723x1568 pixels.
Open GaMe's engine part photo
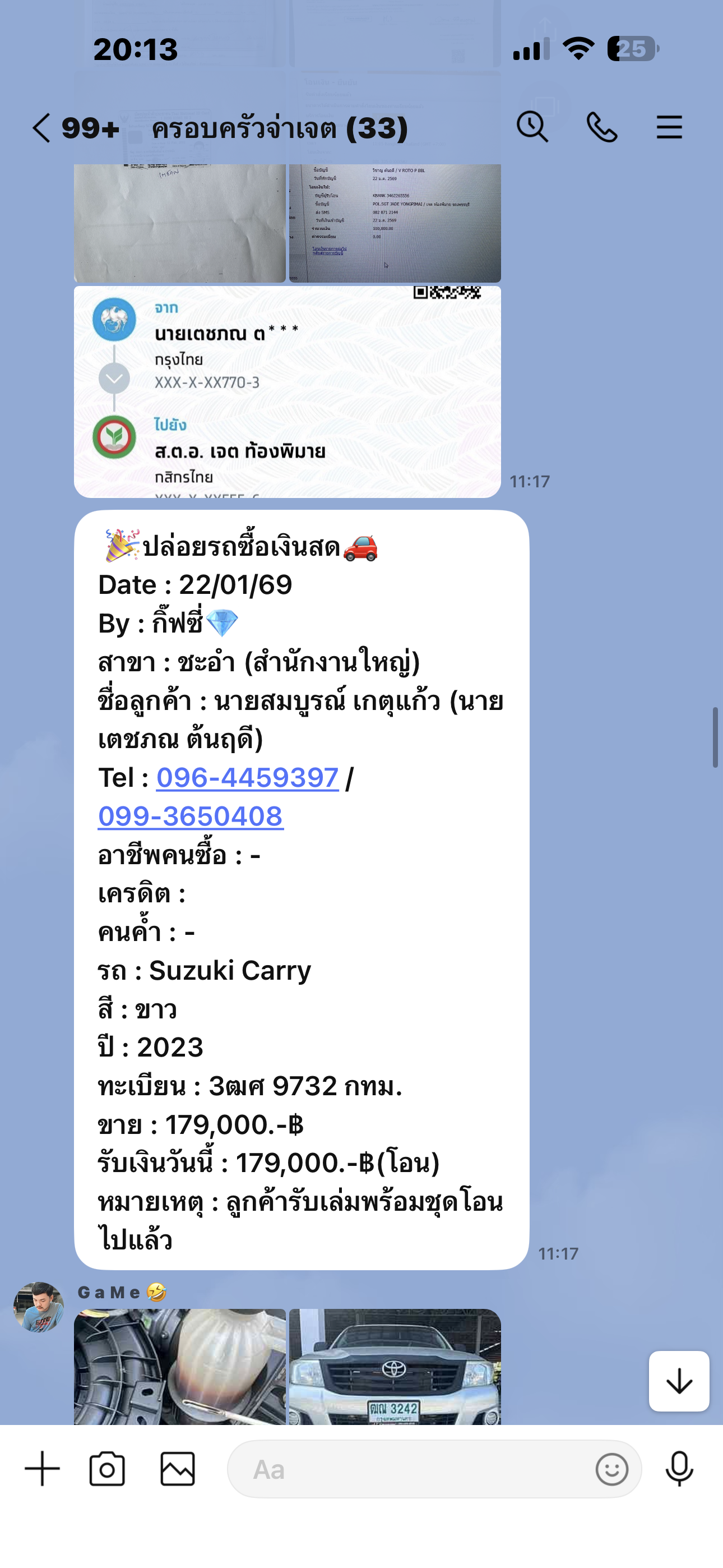tap(179, 1366)
